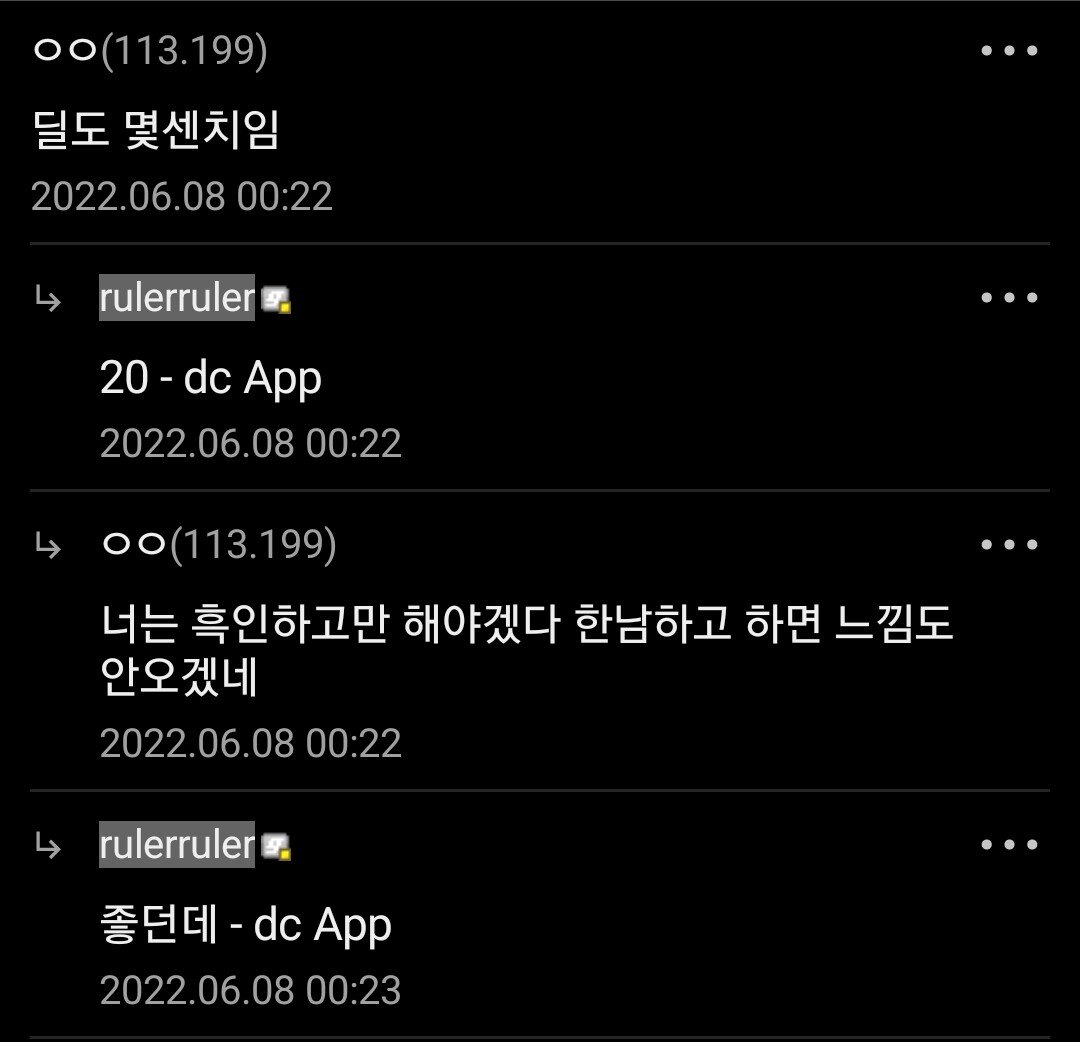
Task: Open overflow menu on the "20 - dc App" reply
Action: pos(1009,298)
